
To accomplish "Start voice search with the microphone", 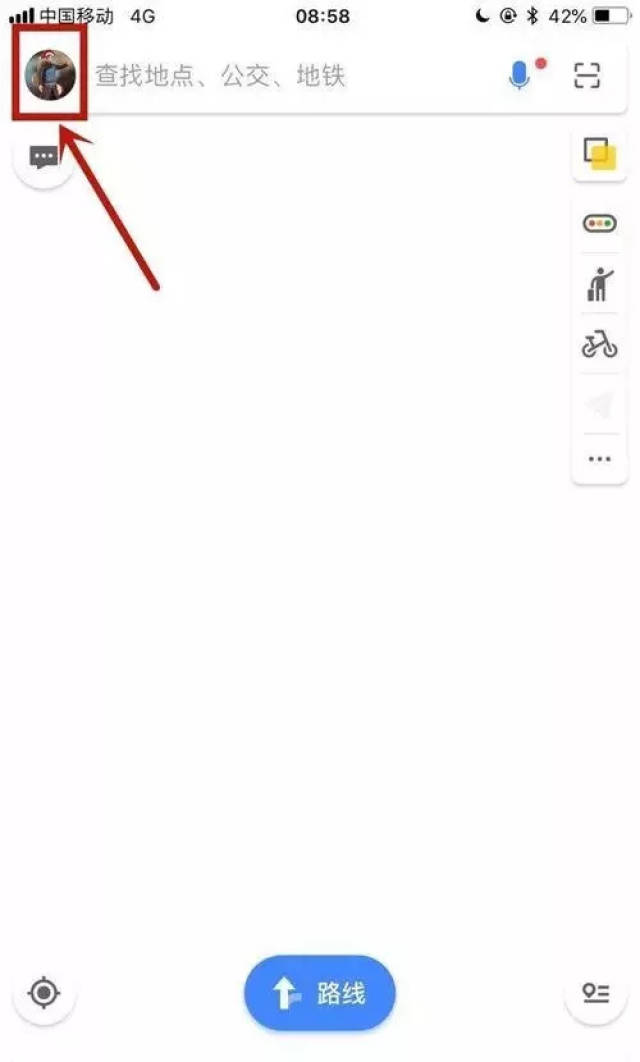I will coord(518,76).
